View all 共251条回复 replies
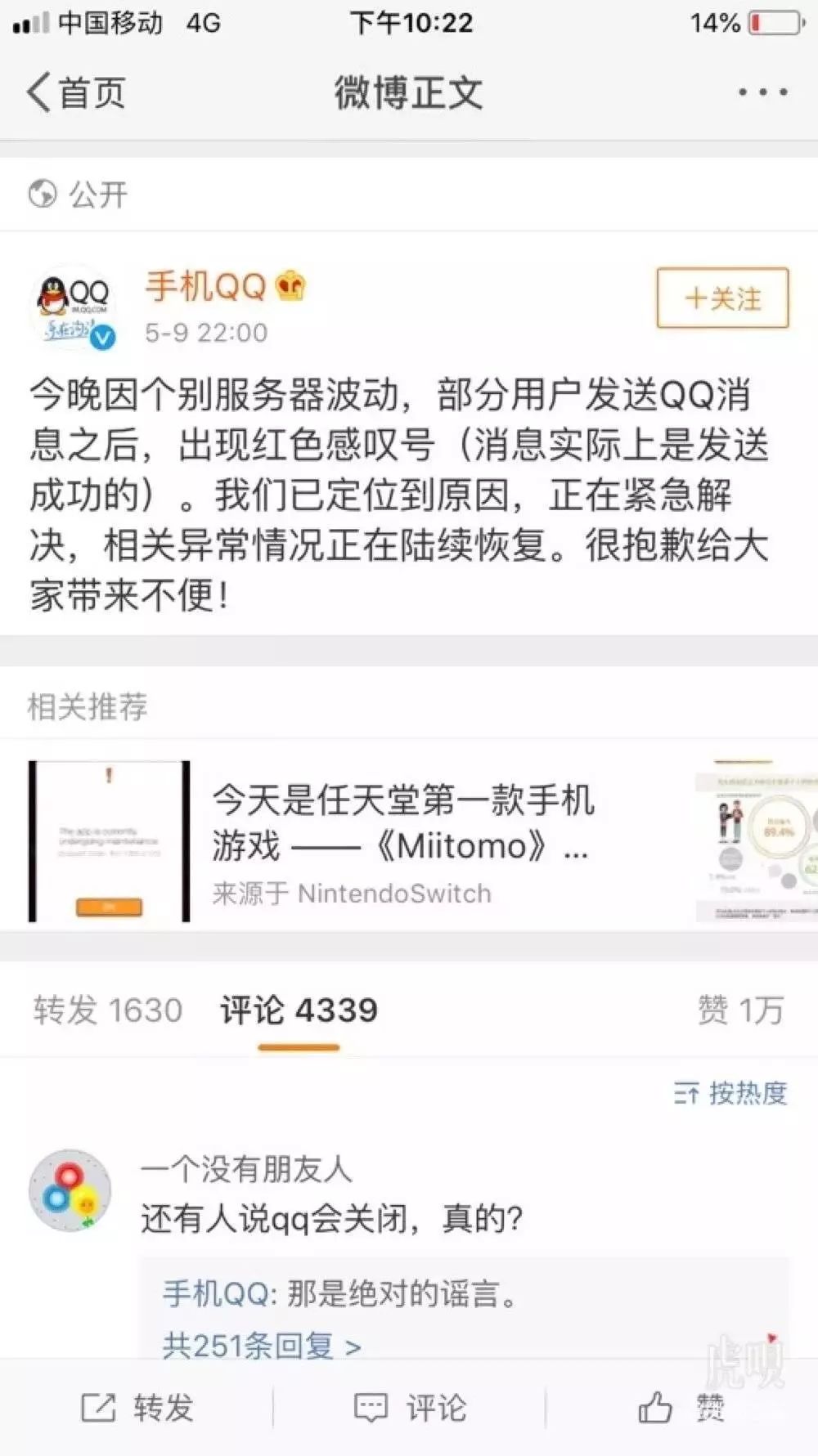818x1456 pixels. point(262,1345)
